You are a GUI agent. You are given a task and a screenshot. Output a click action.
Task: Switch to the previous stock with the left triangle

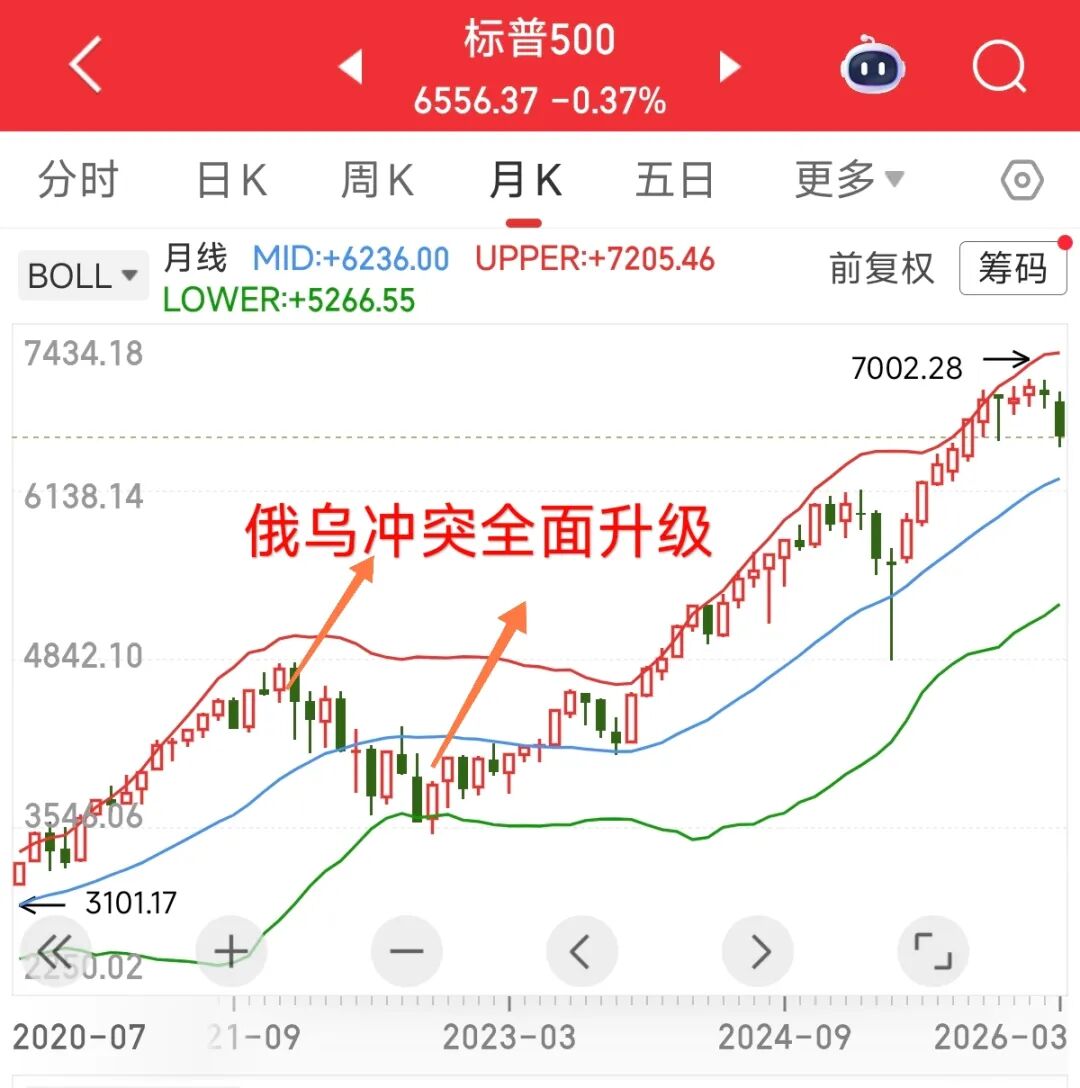[x=350, y=67]
